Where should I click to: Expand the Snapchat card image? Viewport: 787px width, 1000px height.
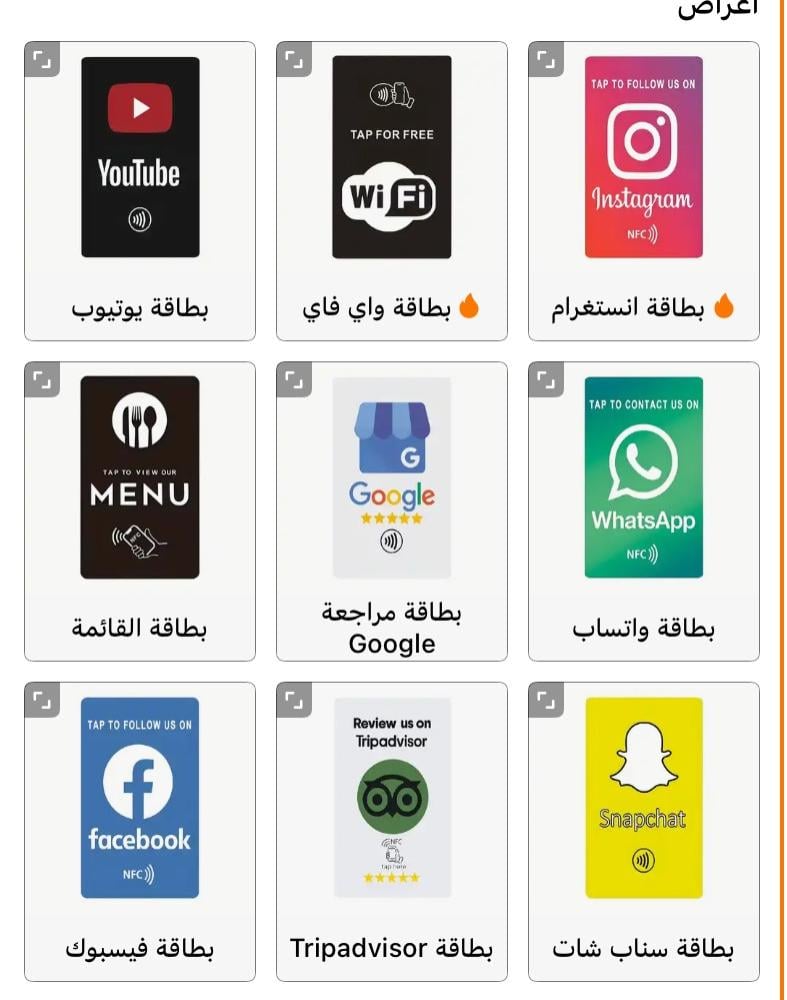click(x=546, y=700)
